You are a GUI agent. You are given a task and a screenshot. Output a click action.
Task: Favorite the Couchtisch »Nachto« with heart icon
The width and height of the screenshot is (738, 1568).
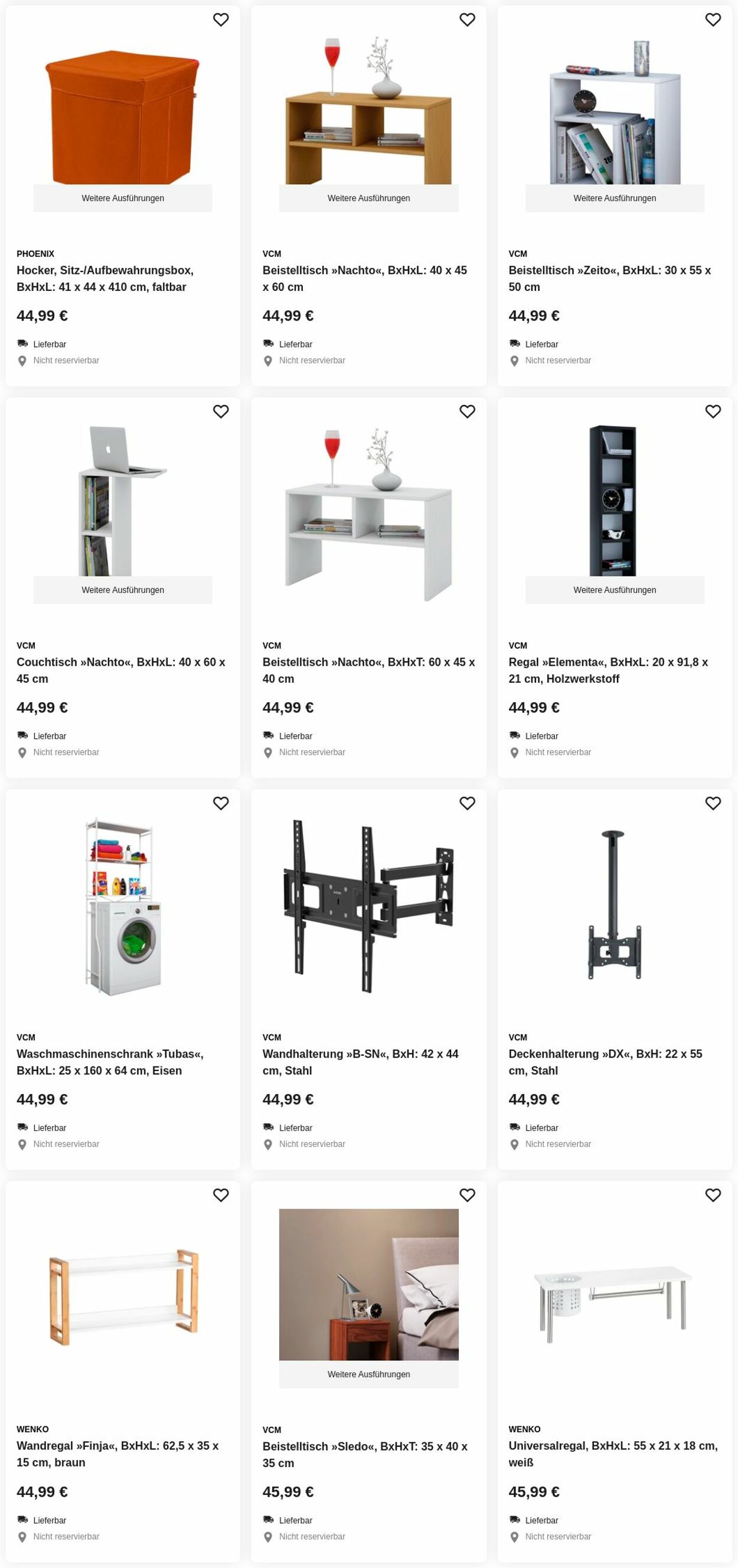point(220,411)
